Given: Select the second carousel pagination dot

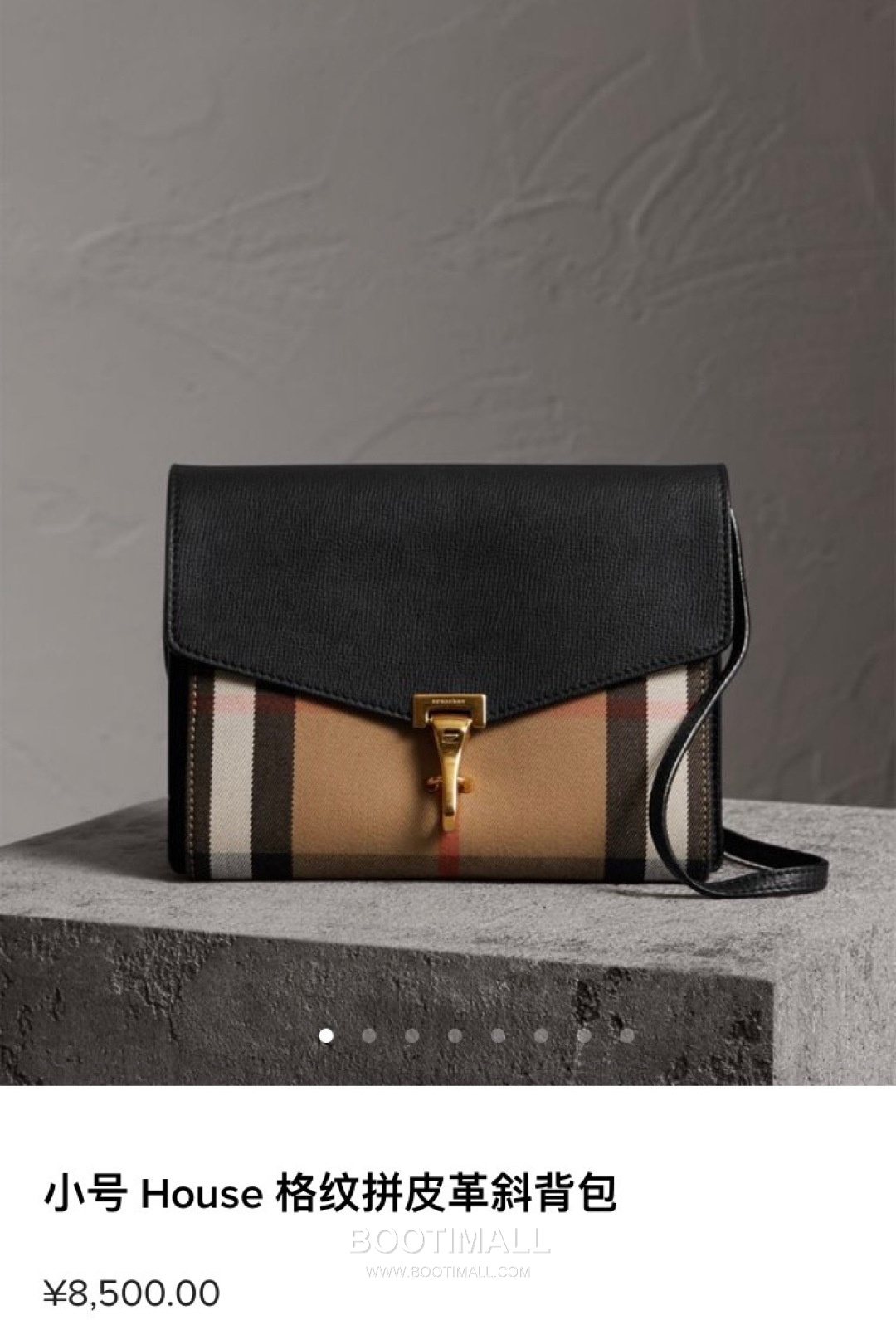Looking at the screenshot, I should (x=368, y=1035).
